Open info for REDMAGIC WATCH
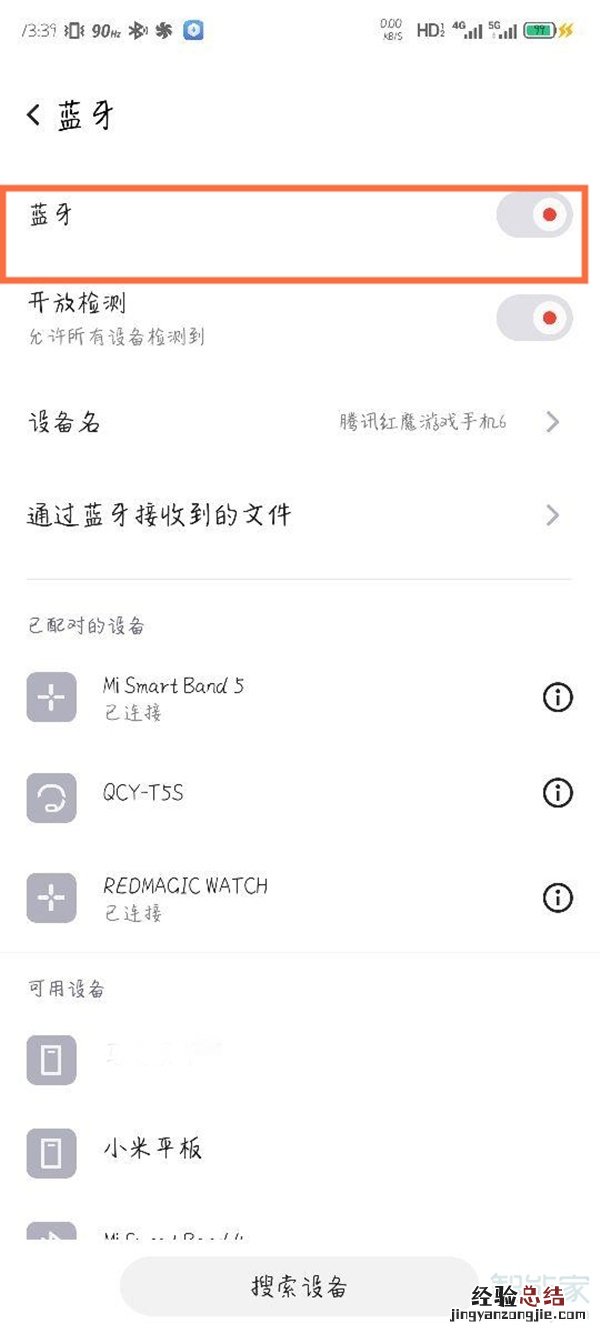The width and height of the screenshot is (600, 1333). click(557, 897)
